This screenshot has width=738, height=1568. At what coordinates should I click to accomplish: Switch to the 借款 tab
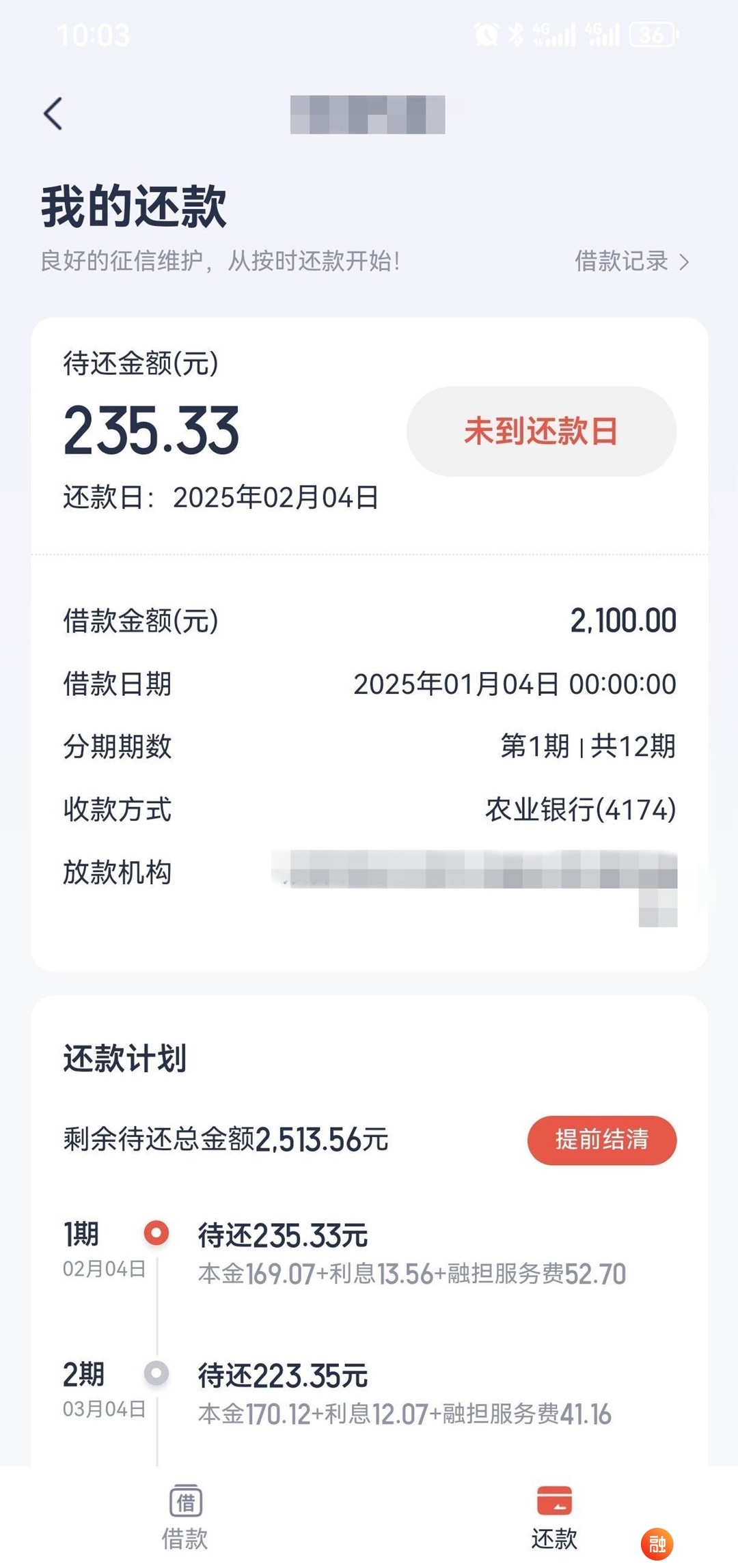[185, 1517]
